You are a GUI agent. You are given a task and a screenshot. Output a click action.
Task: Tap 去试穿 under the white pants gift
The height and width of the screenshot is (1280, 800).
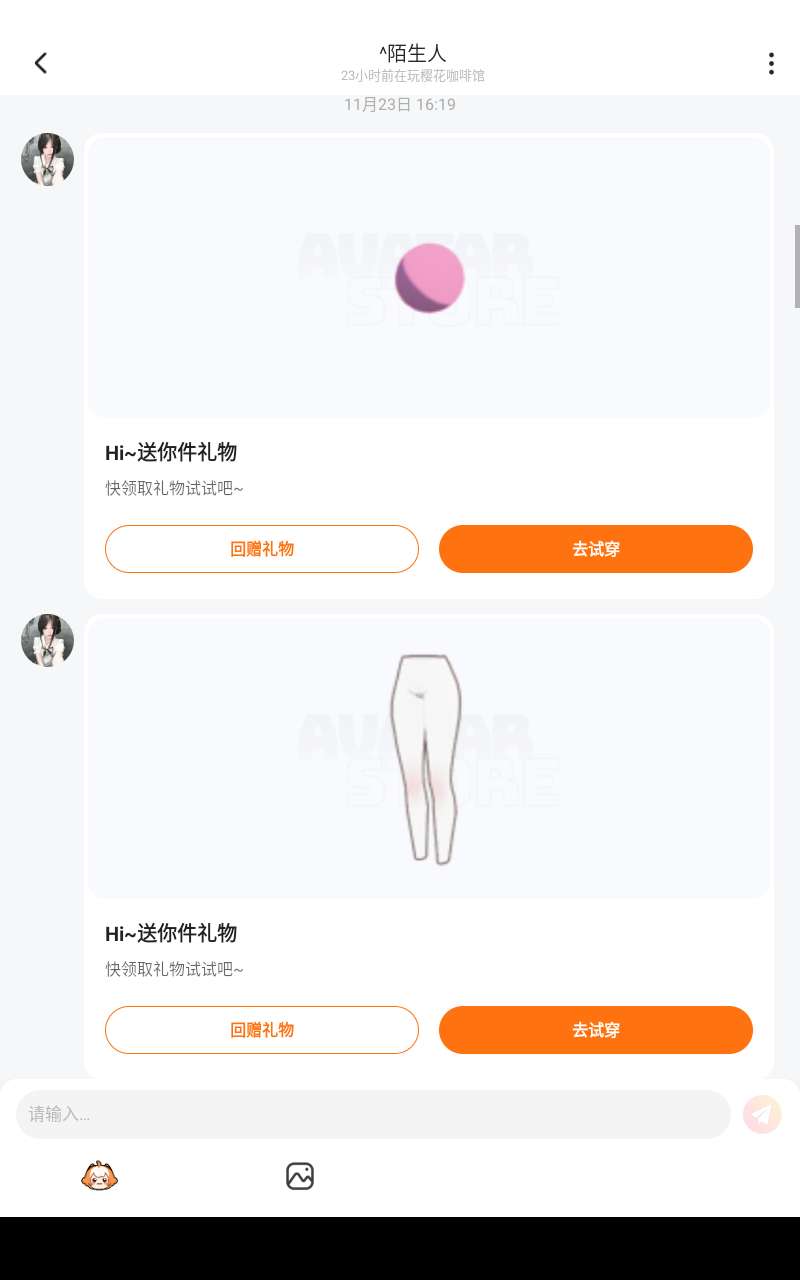(595, 1030)
